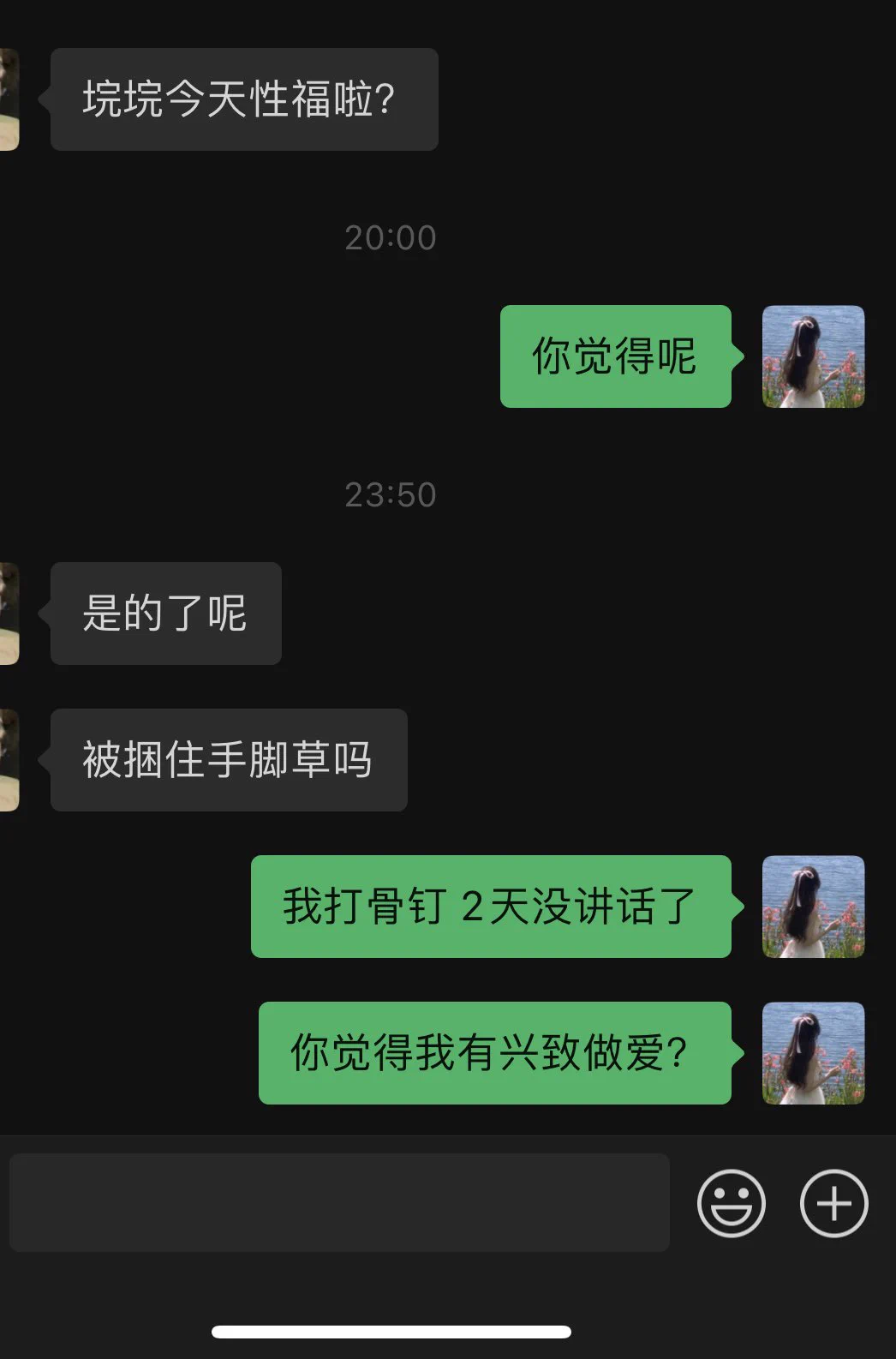896x1359 pixels.
Task: Open contact avatar beside 是的了呢
Action: coord(9,614)
